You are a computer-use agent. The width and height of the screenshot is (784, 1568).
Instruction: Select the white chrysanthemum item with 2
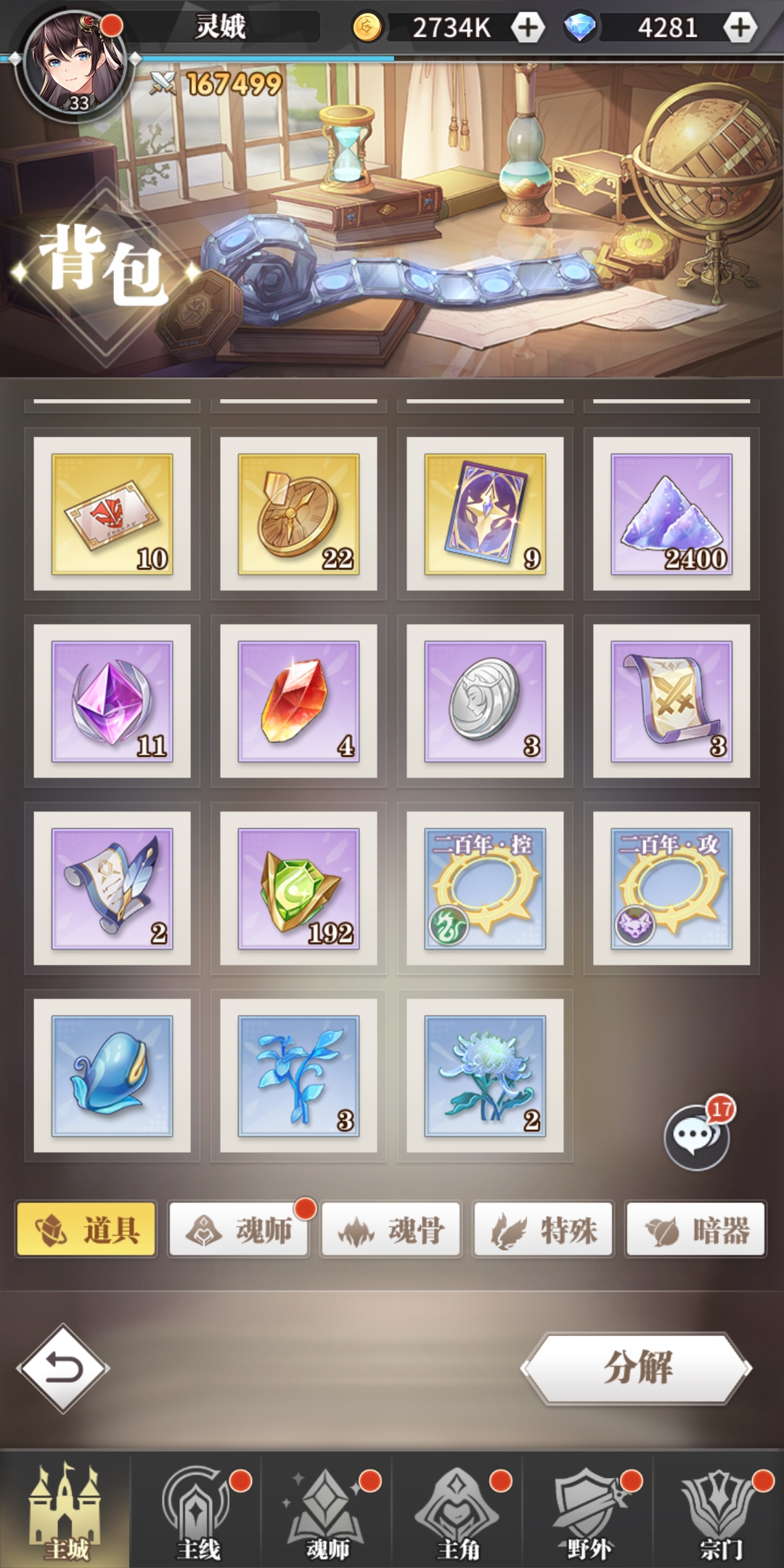[485, 1076]
